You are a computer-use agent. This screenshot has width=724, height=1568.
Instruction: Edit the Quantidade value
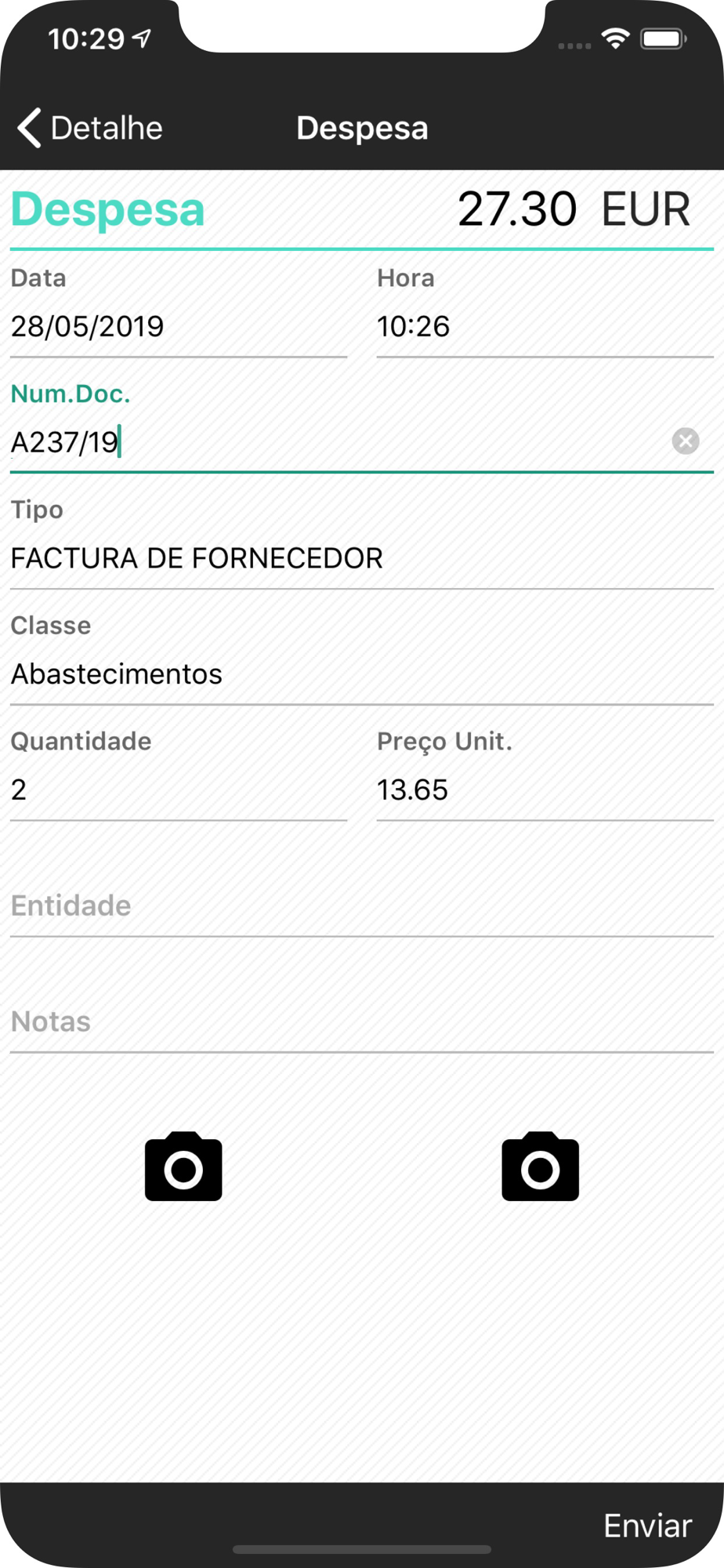[x=179, y=789]
